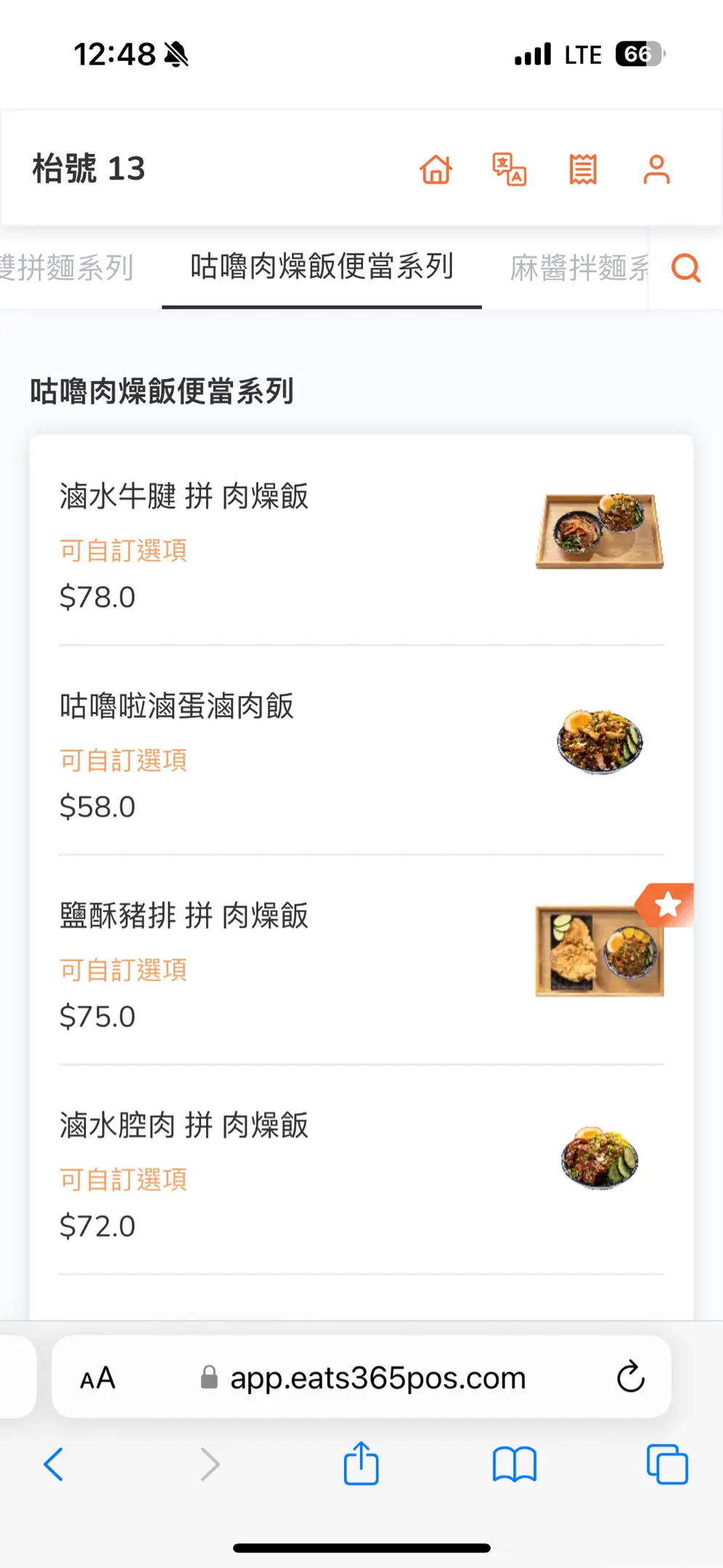Search the menu with magnifier icon
The width and height of the screenshot is (723, 1568).
(685, 269)
